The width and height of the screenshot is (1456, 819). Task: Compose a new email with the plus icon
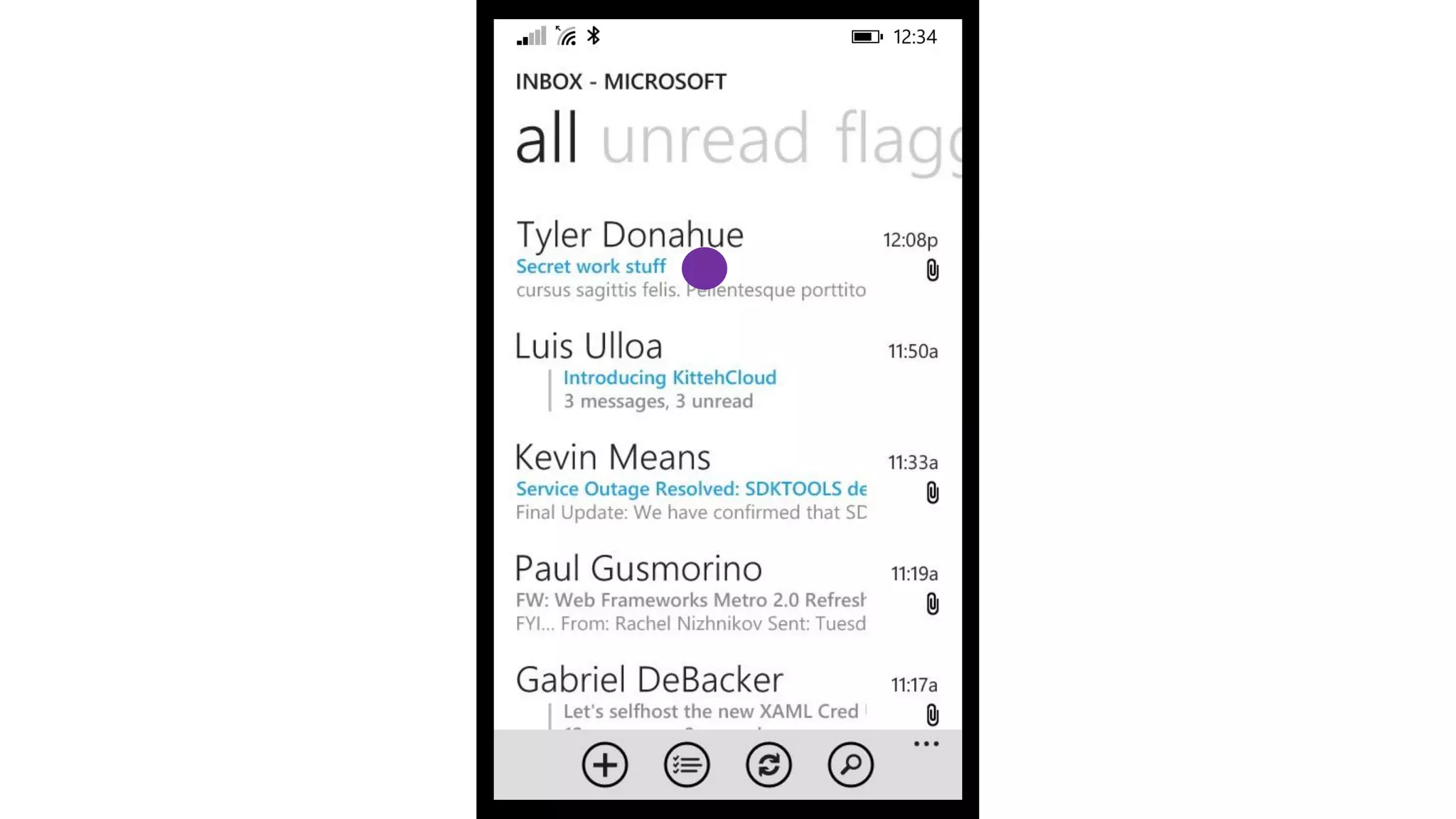[x=604, y=765]
